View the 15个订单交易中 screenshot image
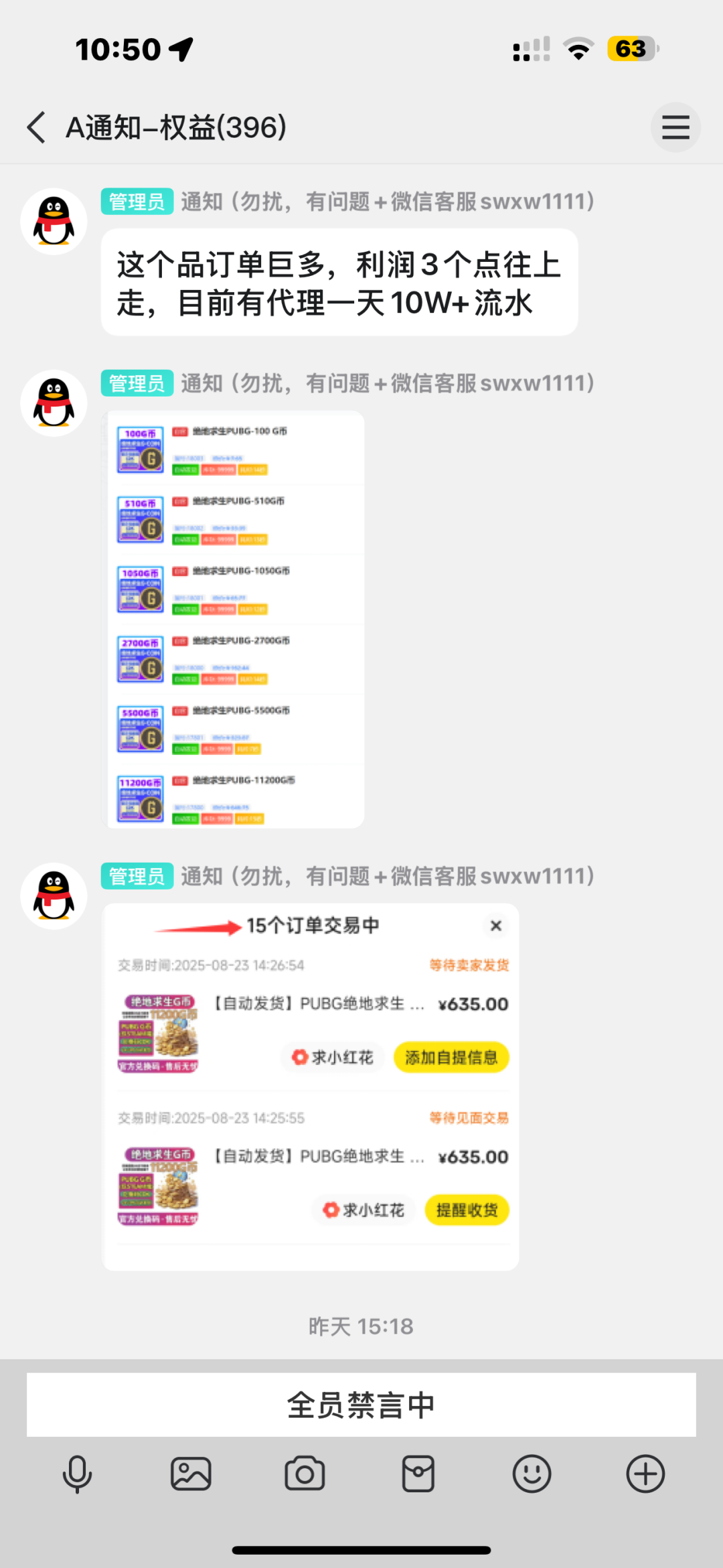Viewport: 723px width, 1568px height. 311,1086
